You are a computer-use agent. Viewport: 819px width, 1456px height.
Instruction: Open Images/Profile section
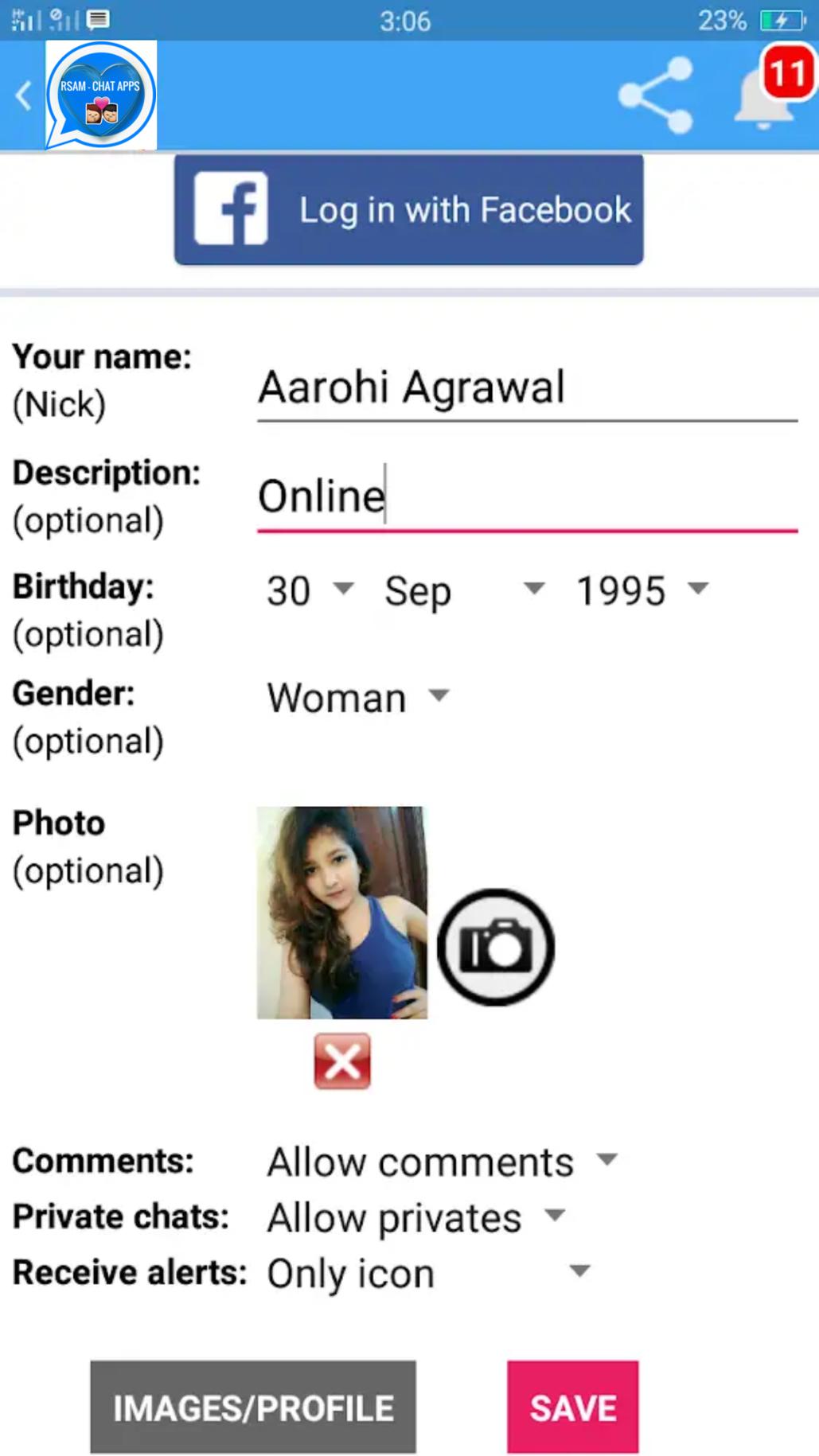tap(253, 1407)
